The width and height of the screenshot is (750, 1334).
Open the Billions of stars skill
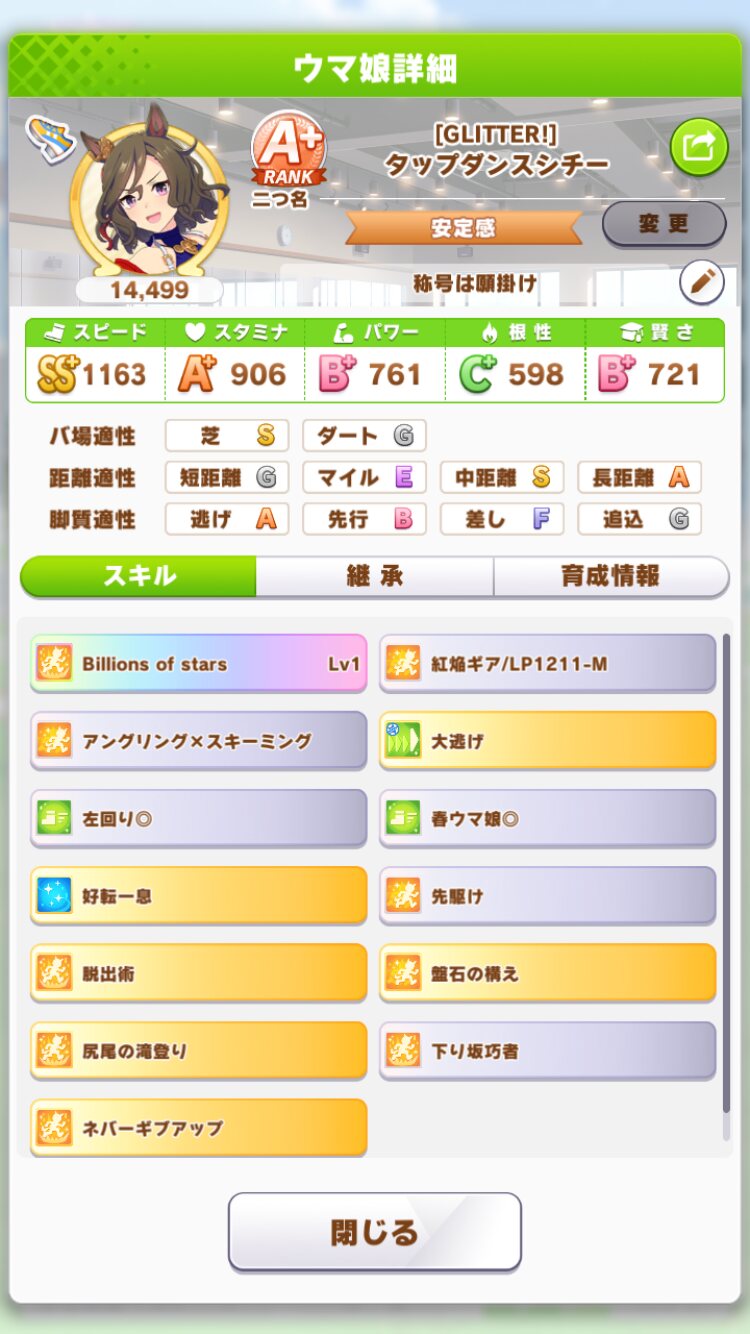[198, 664]
